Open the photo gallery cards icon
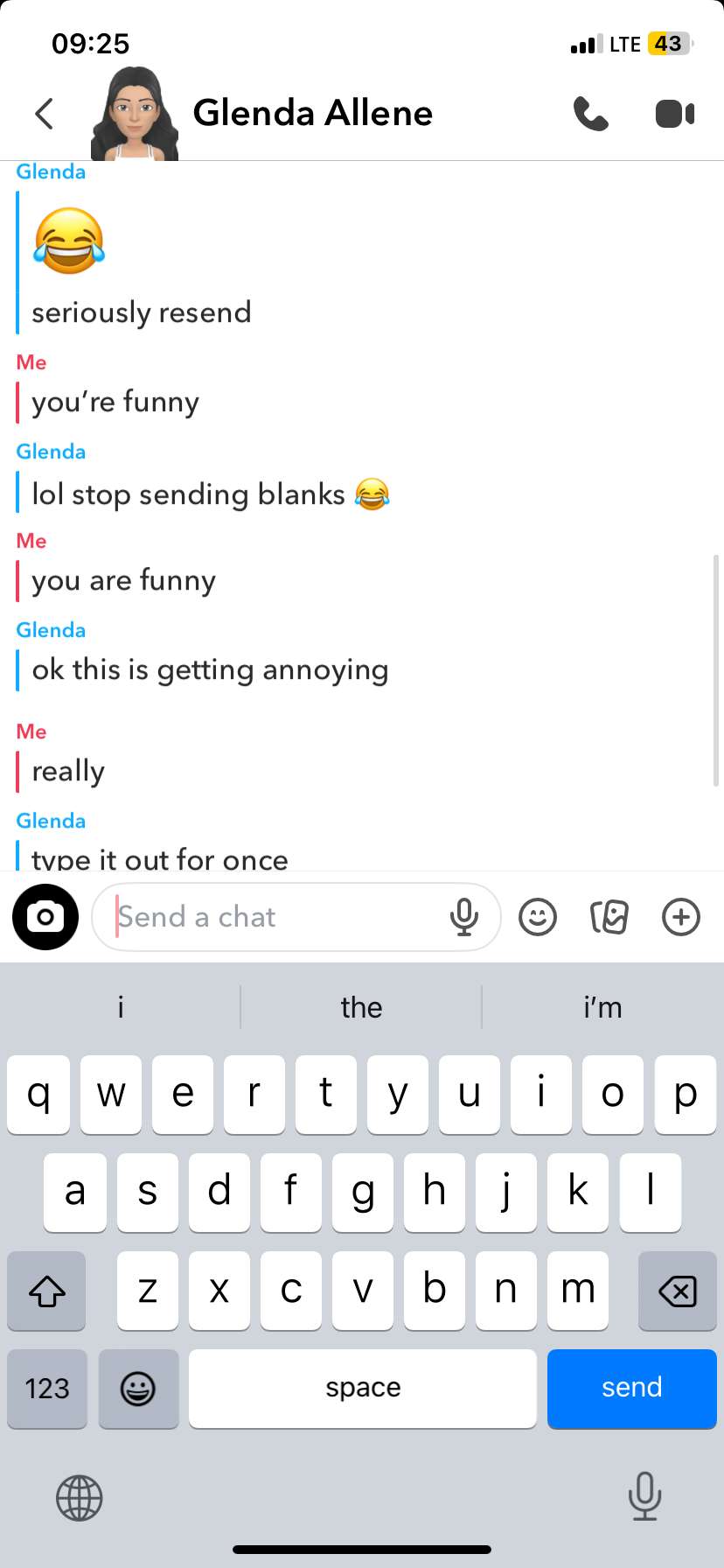This screenshot has width=724, height=1568. [x=609, y=917]
